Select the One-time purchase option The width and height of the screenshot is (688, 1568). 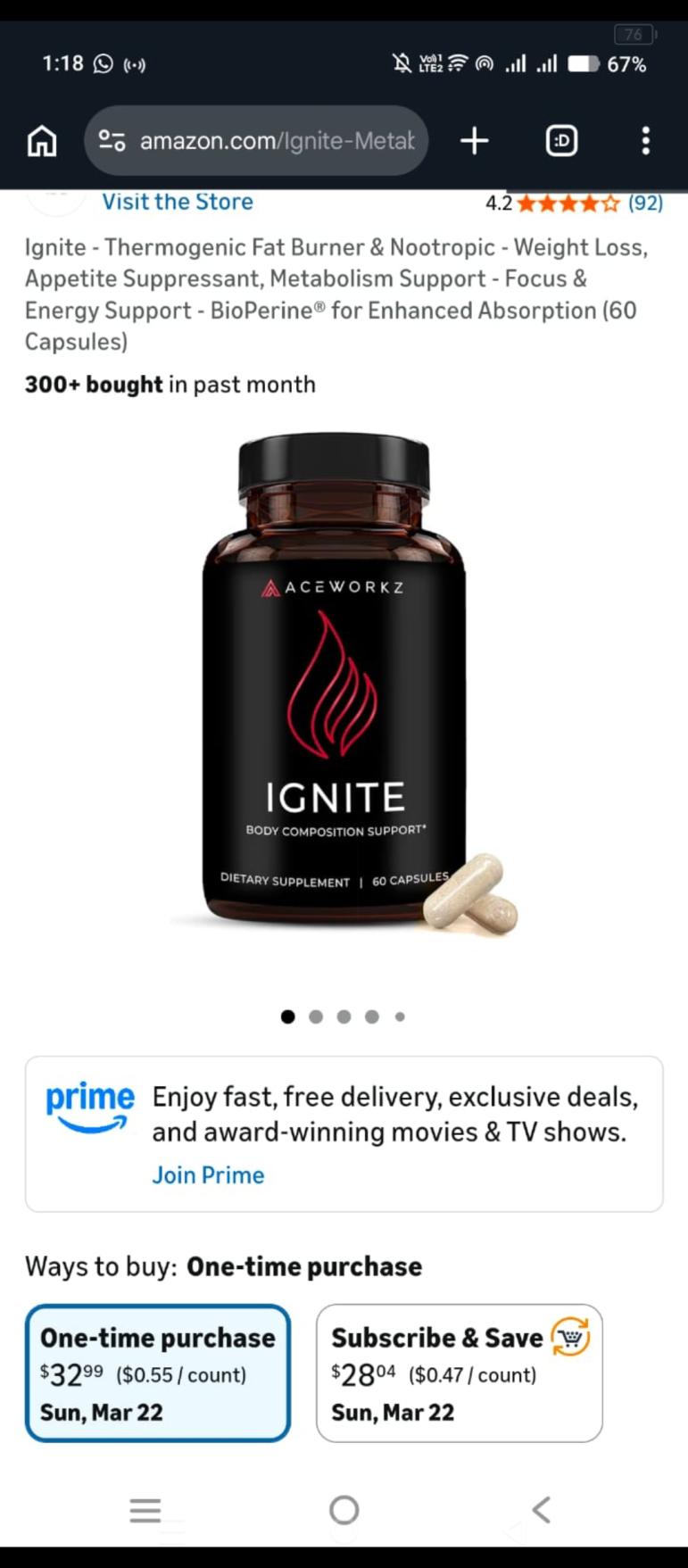coord(158,1373)
